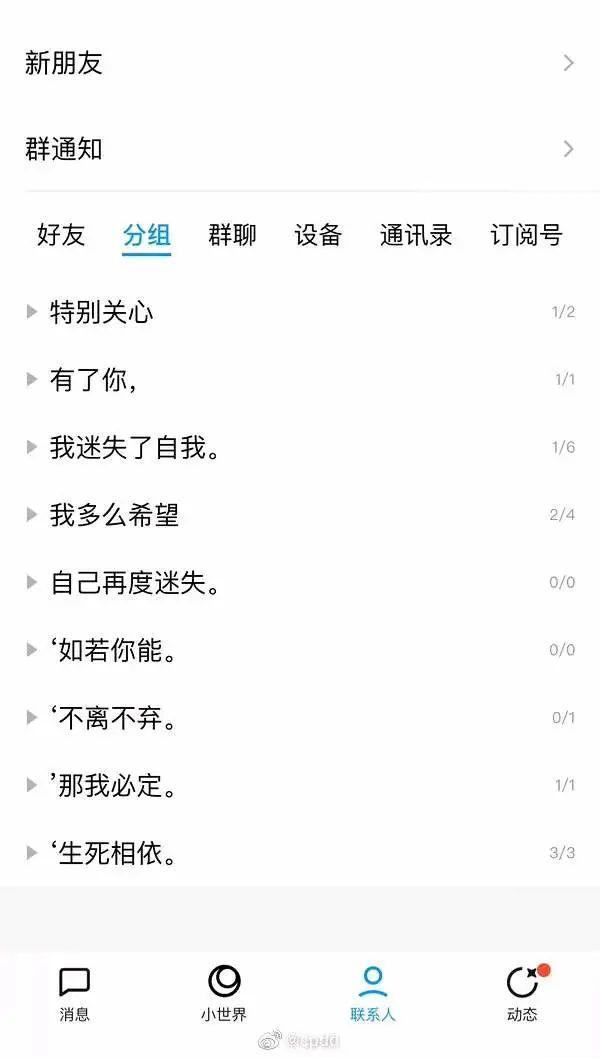The width and height of the screenshot is (600, 1058).
Task: Open the 小世界 tab
Action: click(x=224, y=994)
